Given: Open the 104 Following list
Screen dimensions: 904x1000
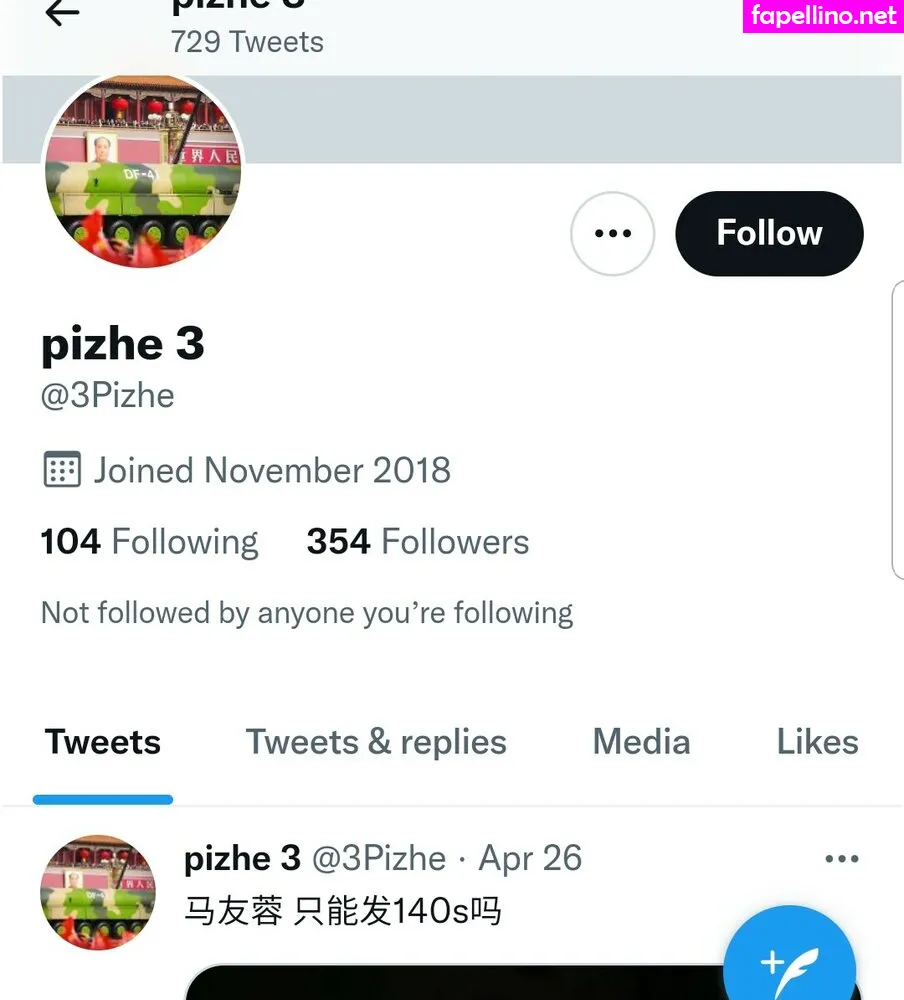Looking at the screenshot, I should pyautogui.click(x=149, y=542).
